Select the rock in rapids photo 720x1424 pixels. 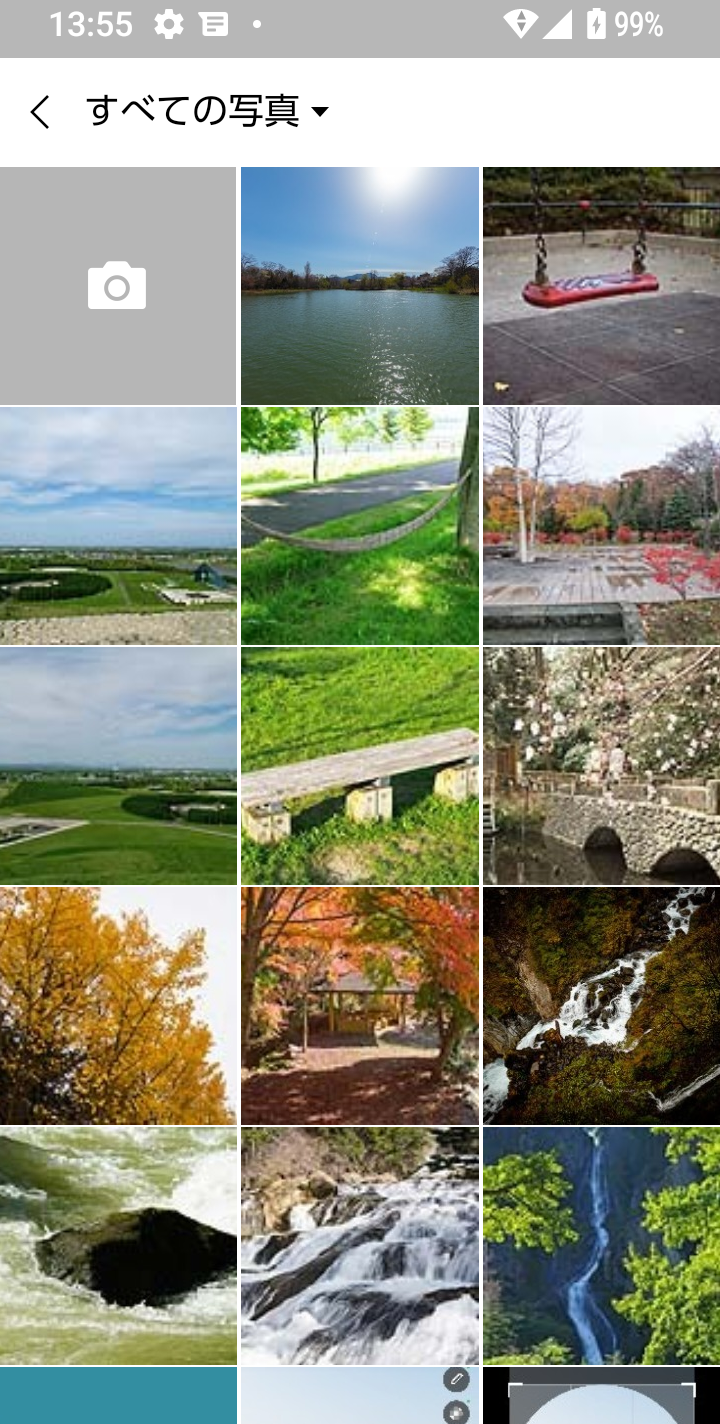(x=117, y=1246)
